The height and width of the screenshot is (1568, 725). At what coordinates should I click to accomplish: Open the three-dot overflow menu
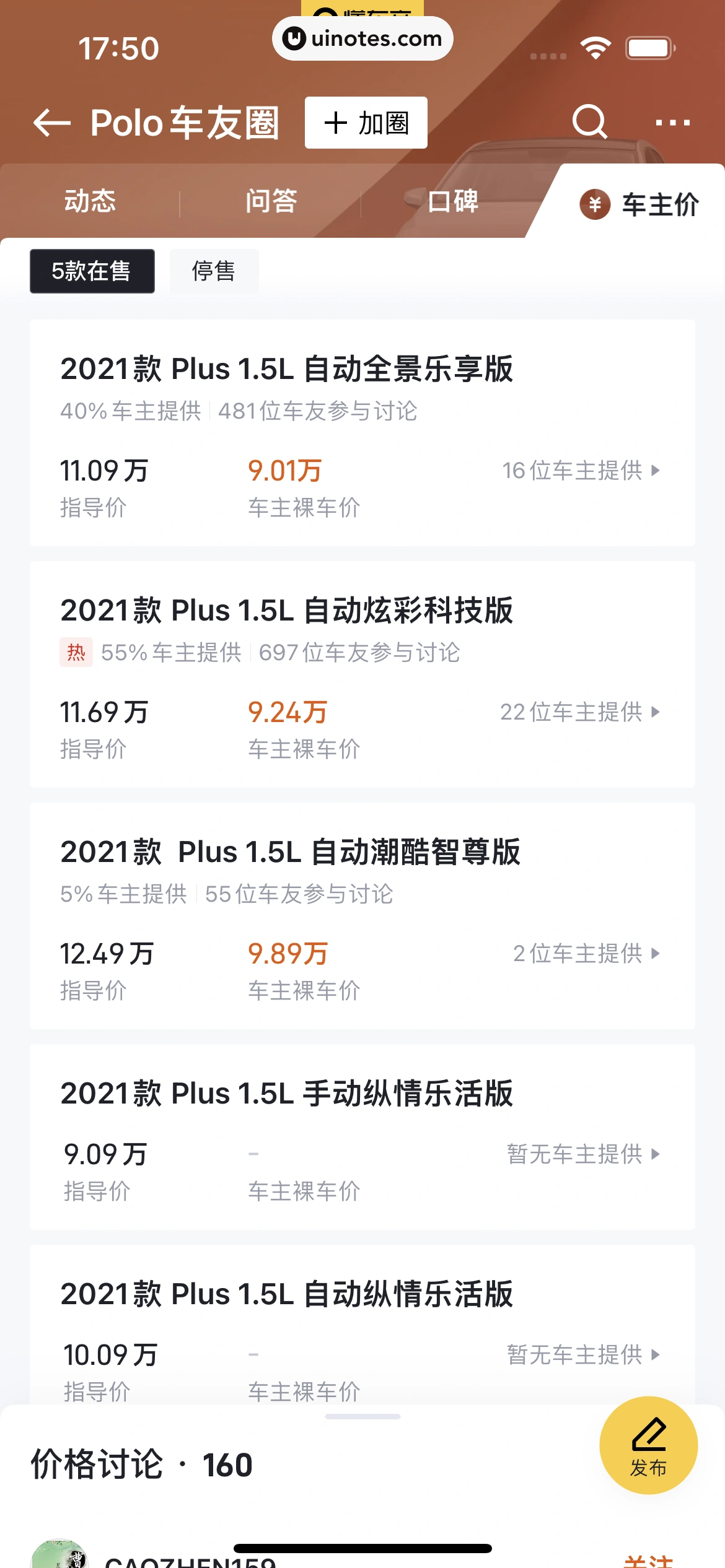[x=673, y=123]
